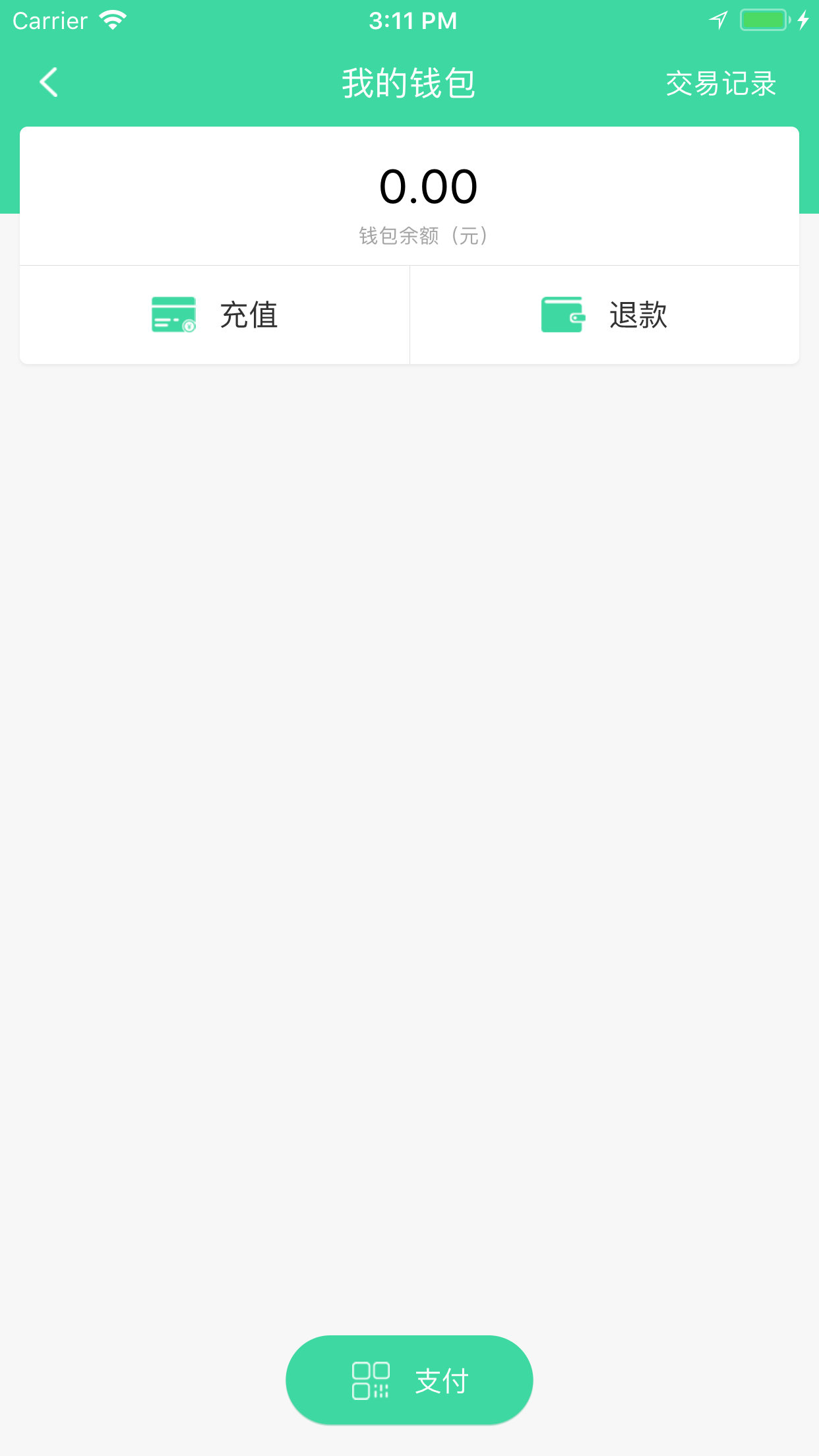Viewport: 819px width, 1456px height.
Task: Select 退款 to request a refund
Action: (x=604, y=315)
